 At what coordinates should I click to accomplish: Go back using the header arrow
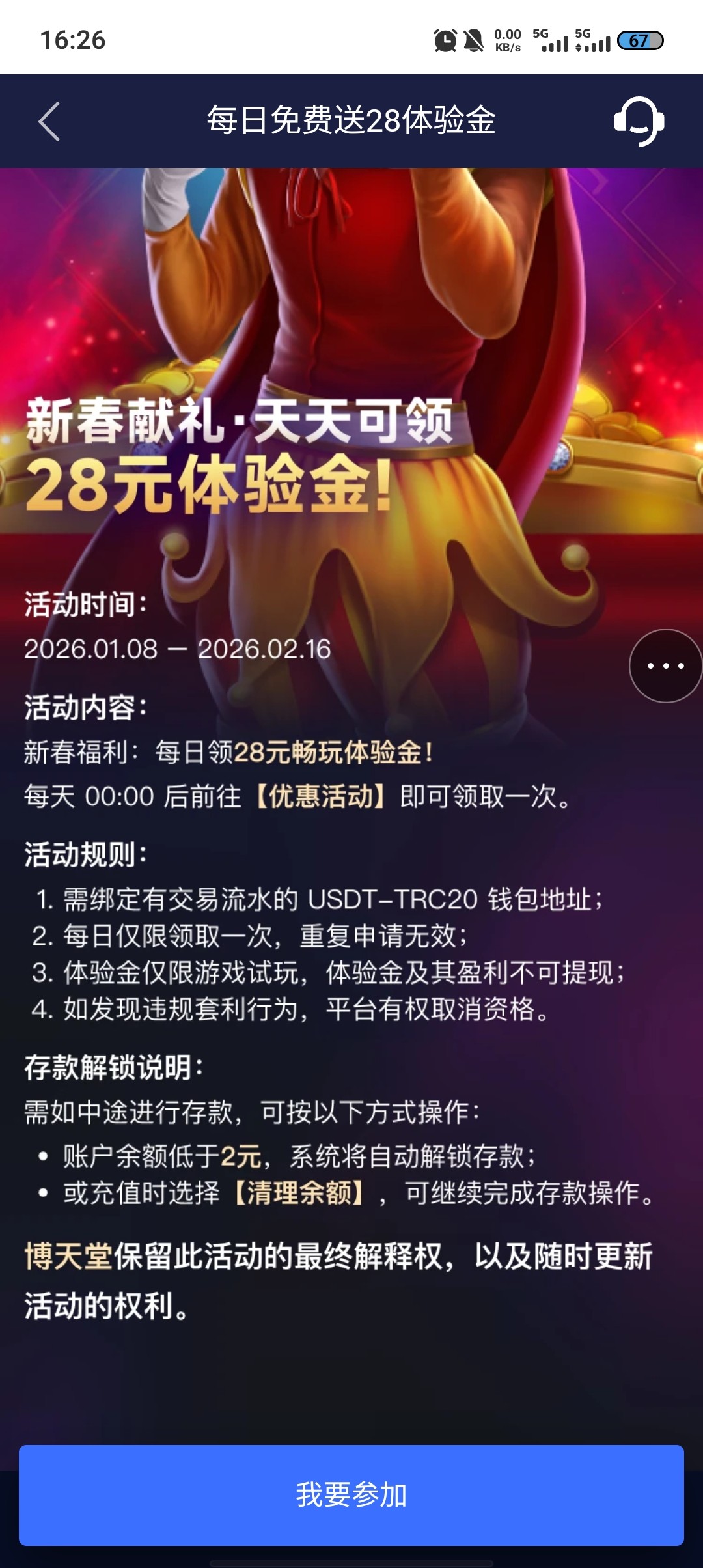click(x=49, y=122)
